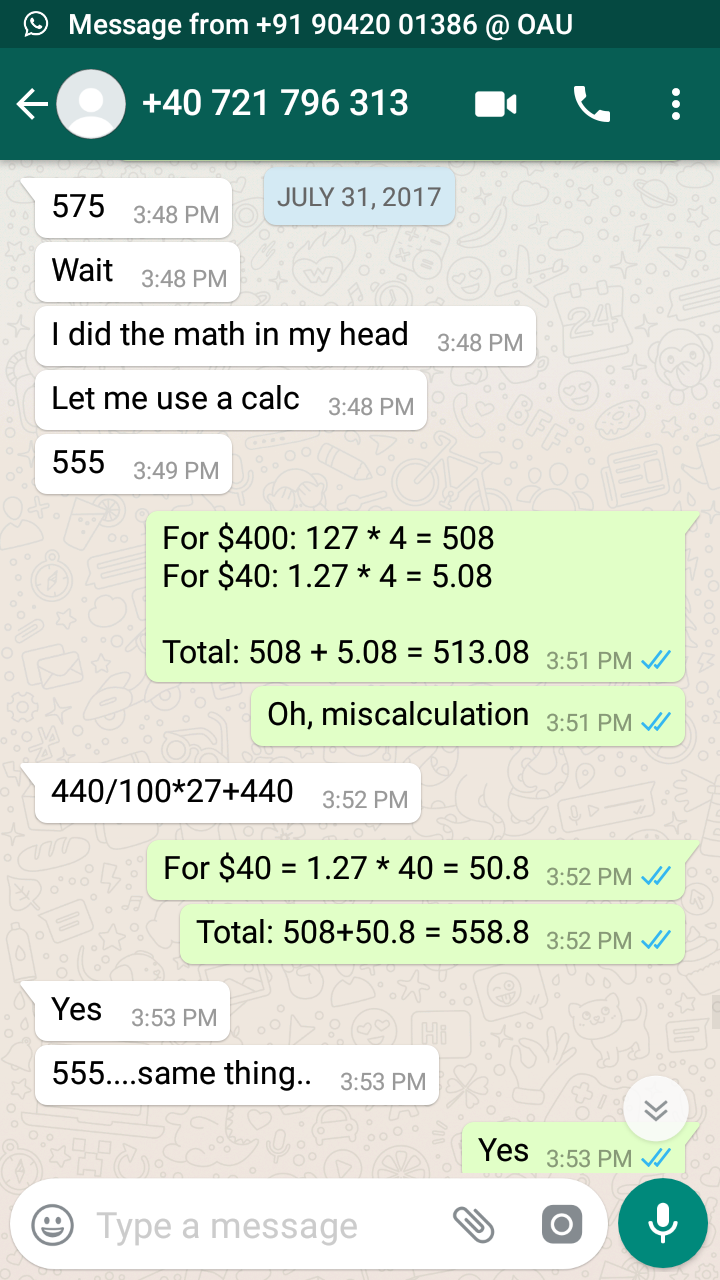Start a voice call
The width and height of the screenshot is (720, 1280).
[591, 104]
